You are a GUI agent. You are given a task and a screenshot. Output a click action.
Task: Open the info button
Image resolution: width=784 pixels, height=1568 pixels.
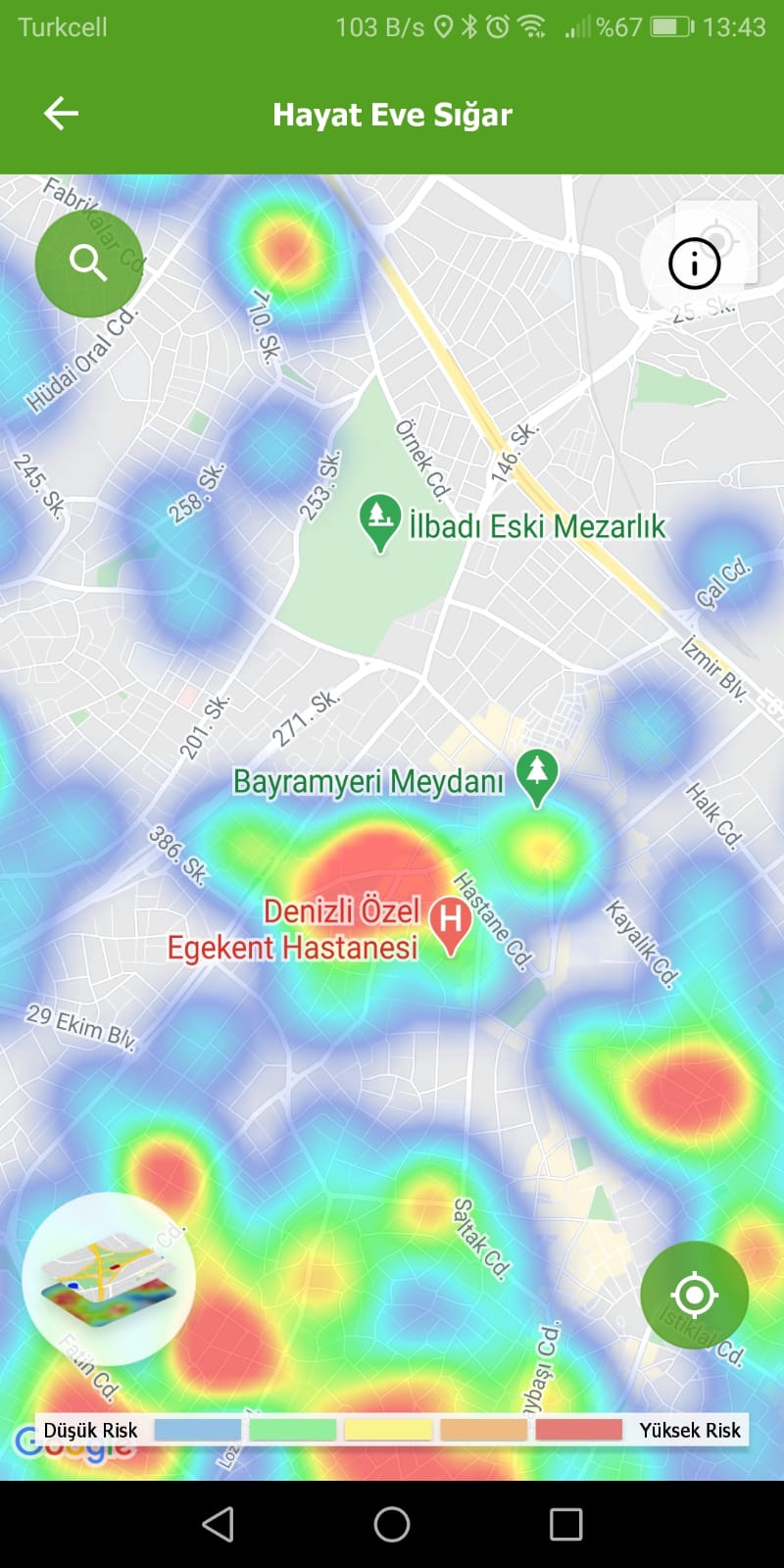694,263
